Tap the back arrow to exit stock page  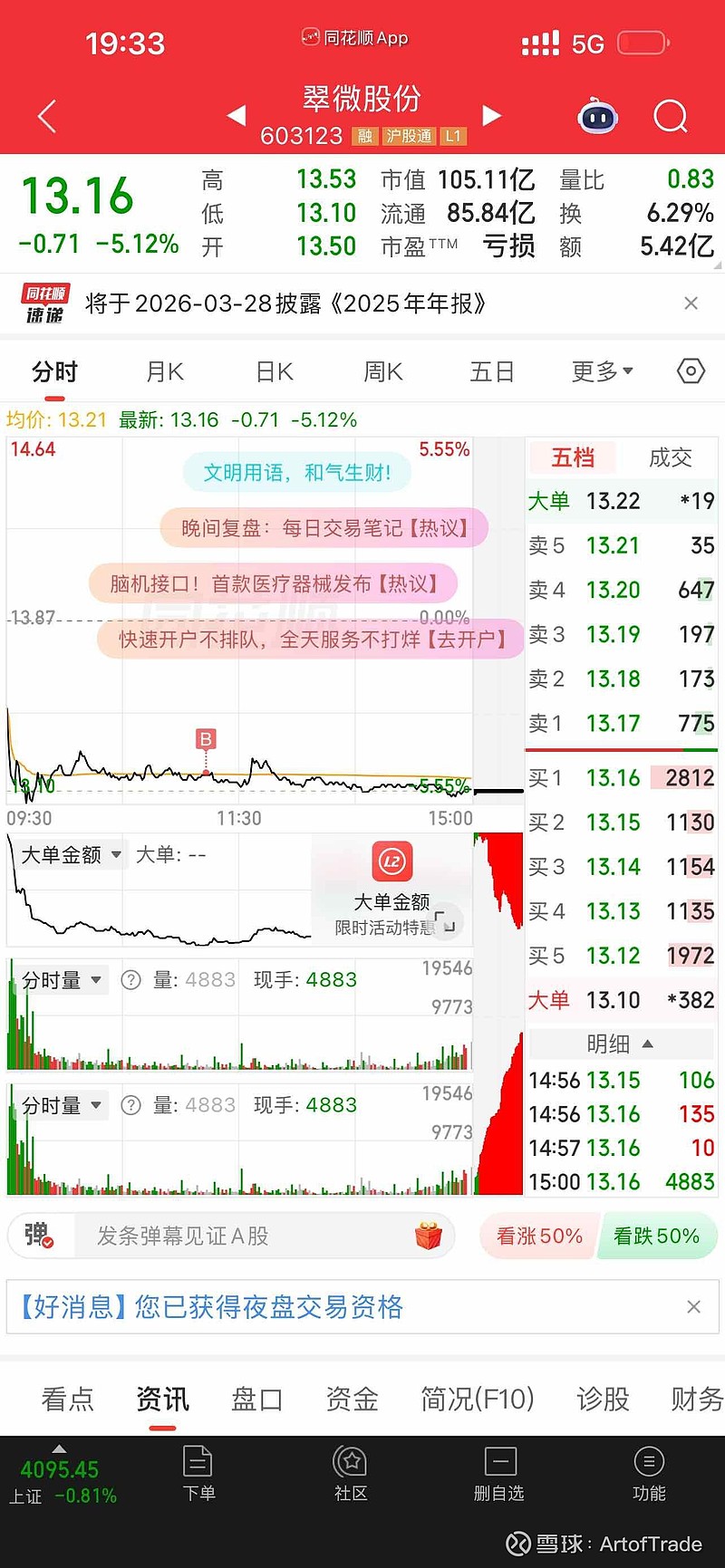coord(45,115)
